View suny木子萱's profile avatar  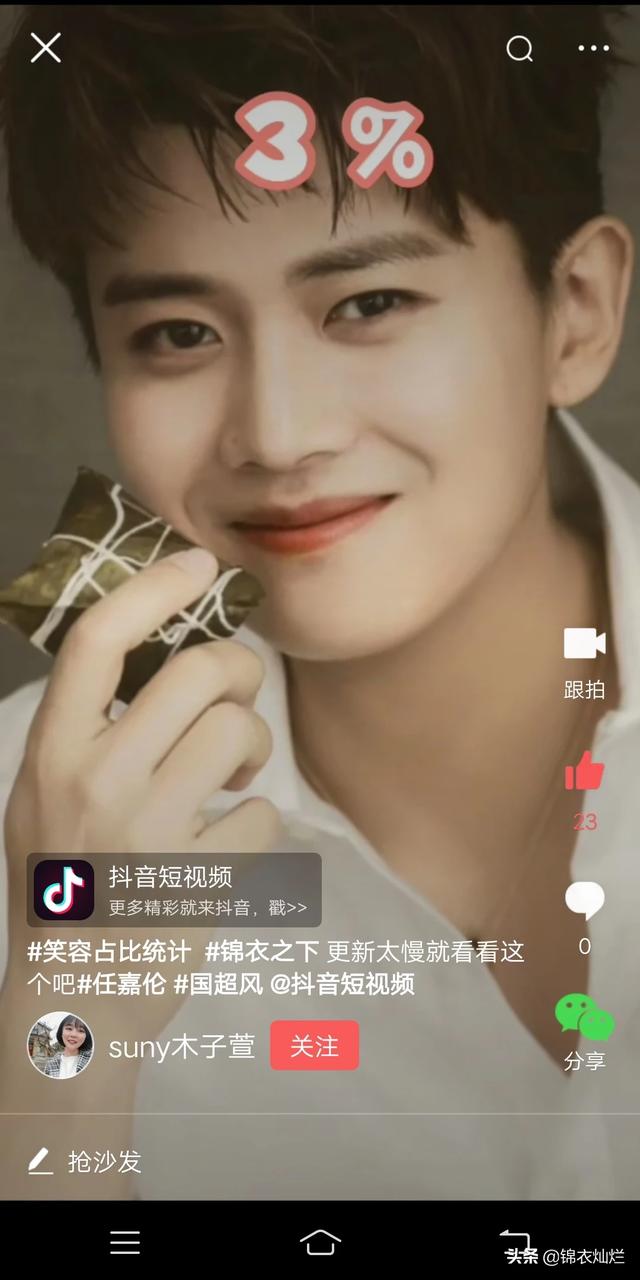60,1046
